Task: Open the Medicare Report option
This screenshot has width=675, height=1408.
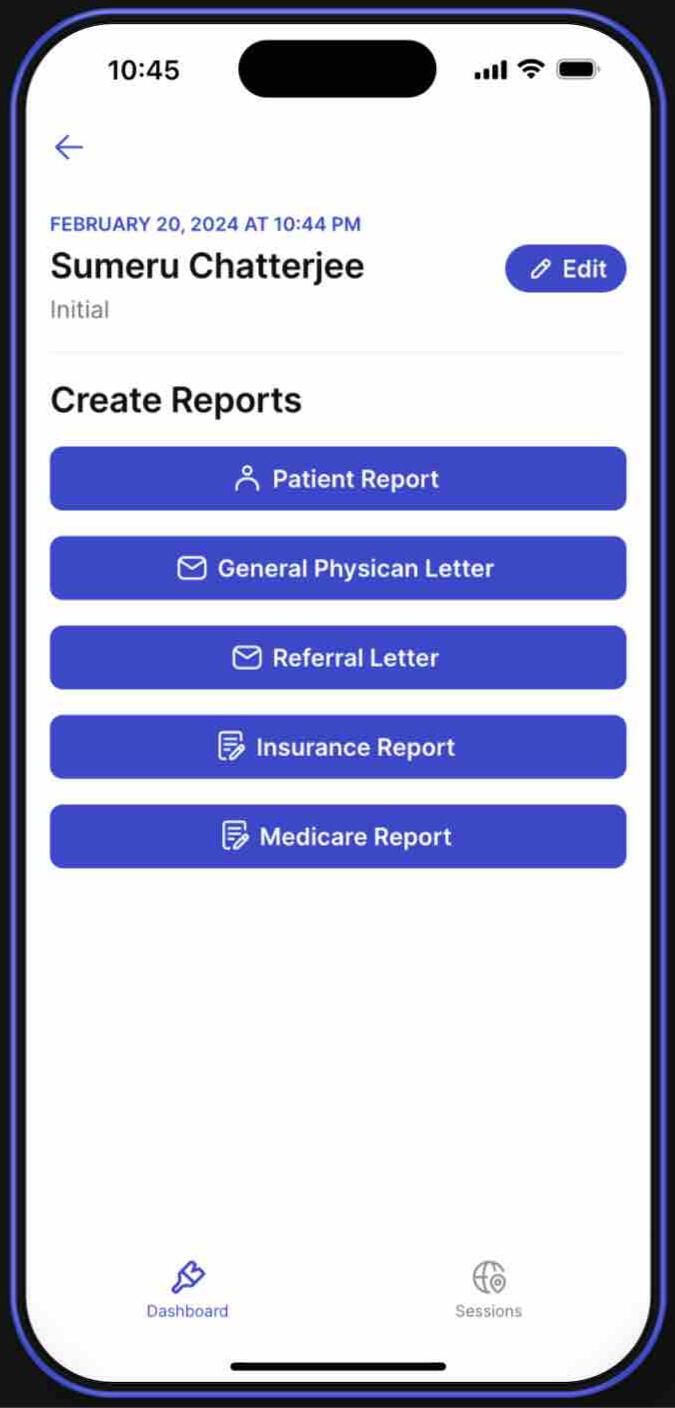Action: (x=338, y=837)
